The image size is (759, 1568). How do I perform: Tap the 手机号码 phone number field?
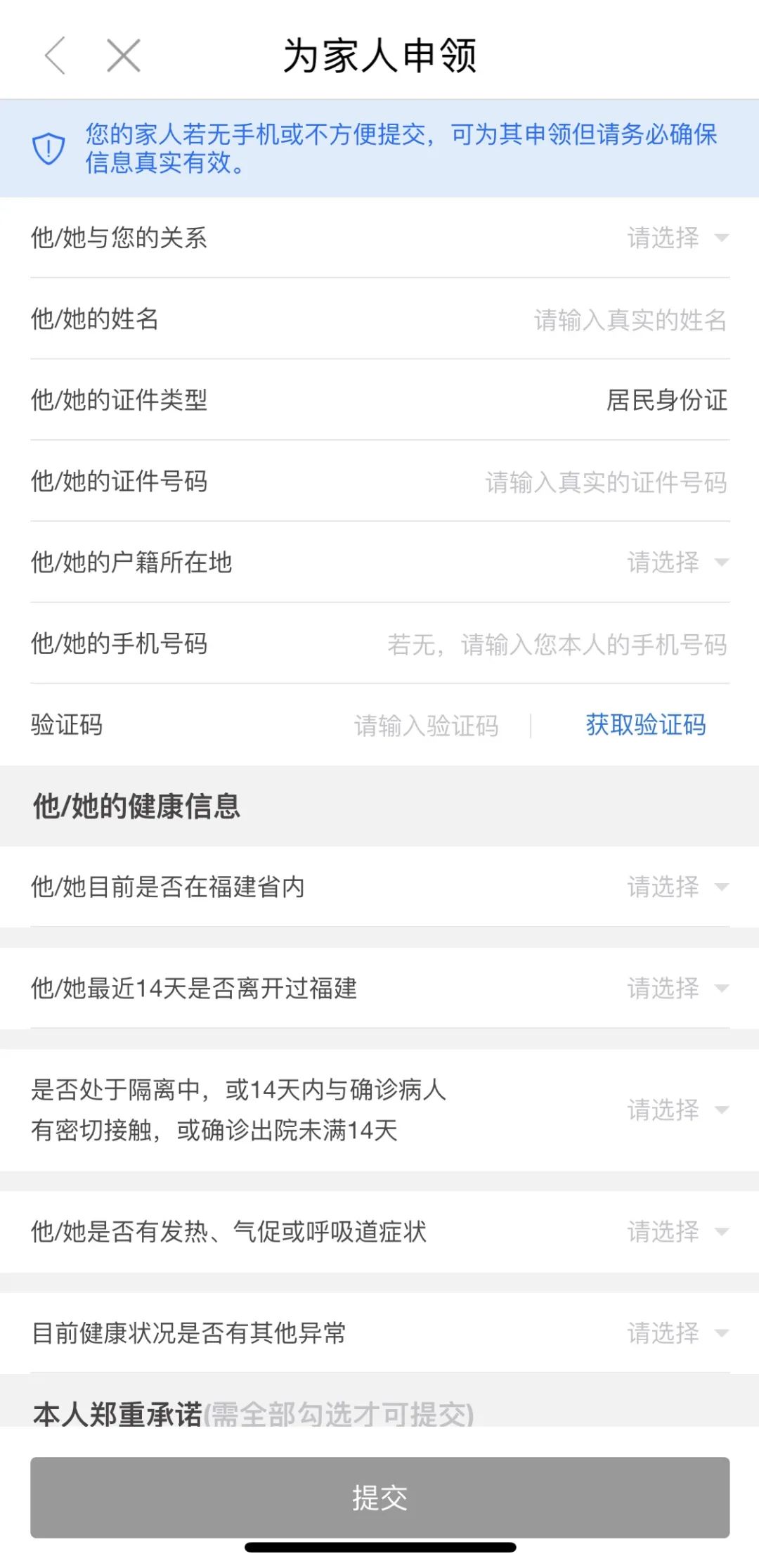tap(557, 643)
